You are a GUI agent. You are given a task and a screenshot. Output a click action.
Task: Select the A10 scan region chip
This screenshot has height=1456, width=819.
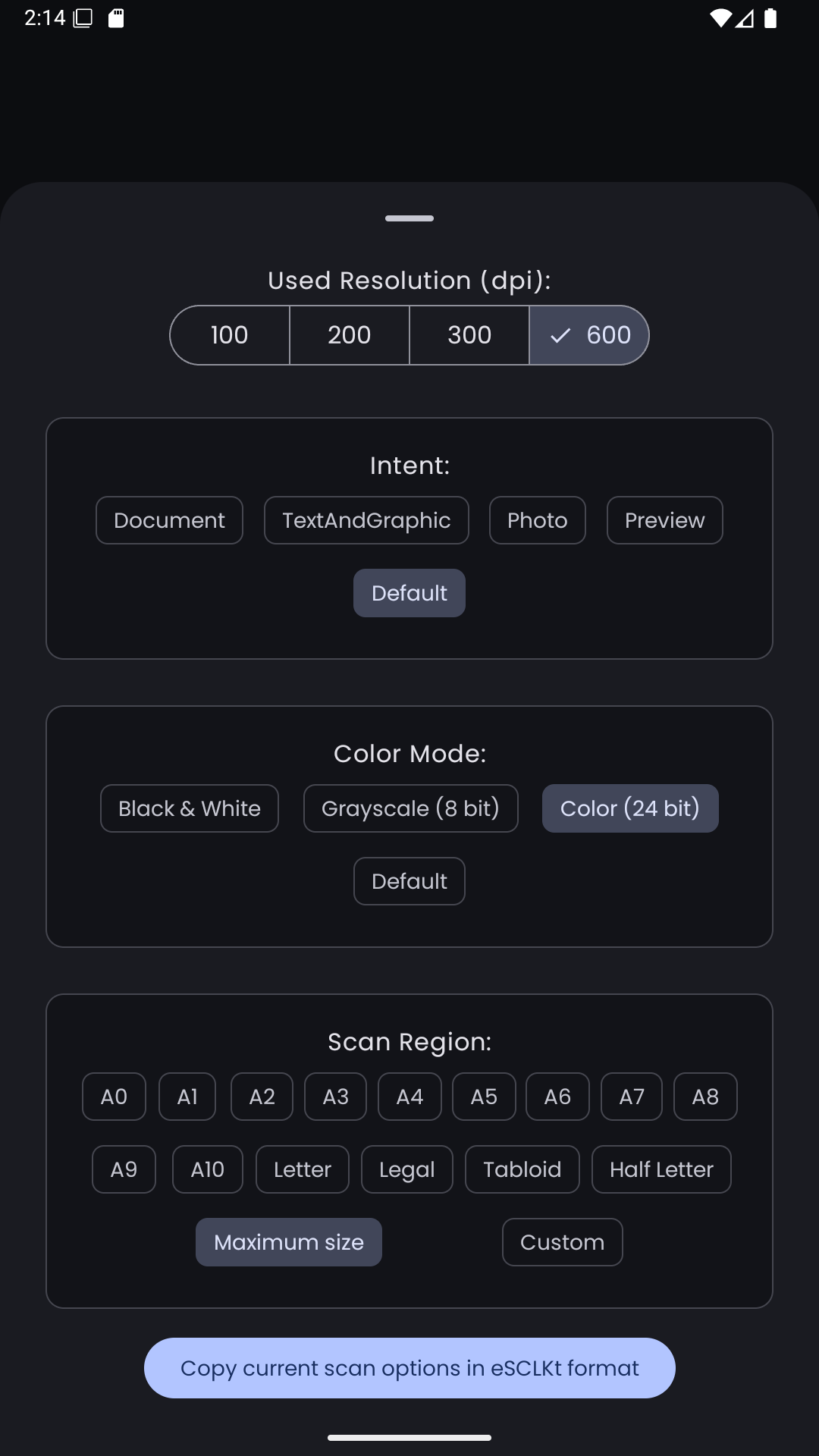pyautogui.click(x=208, y=1169)
